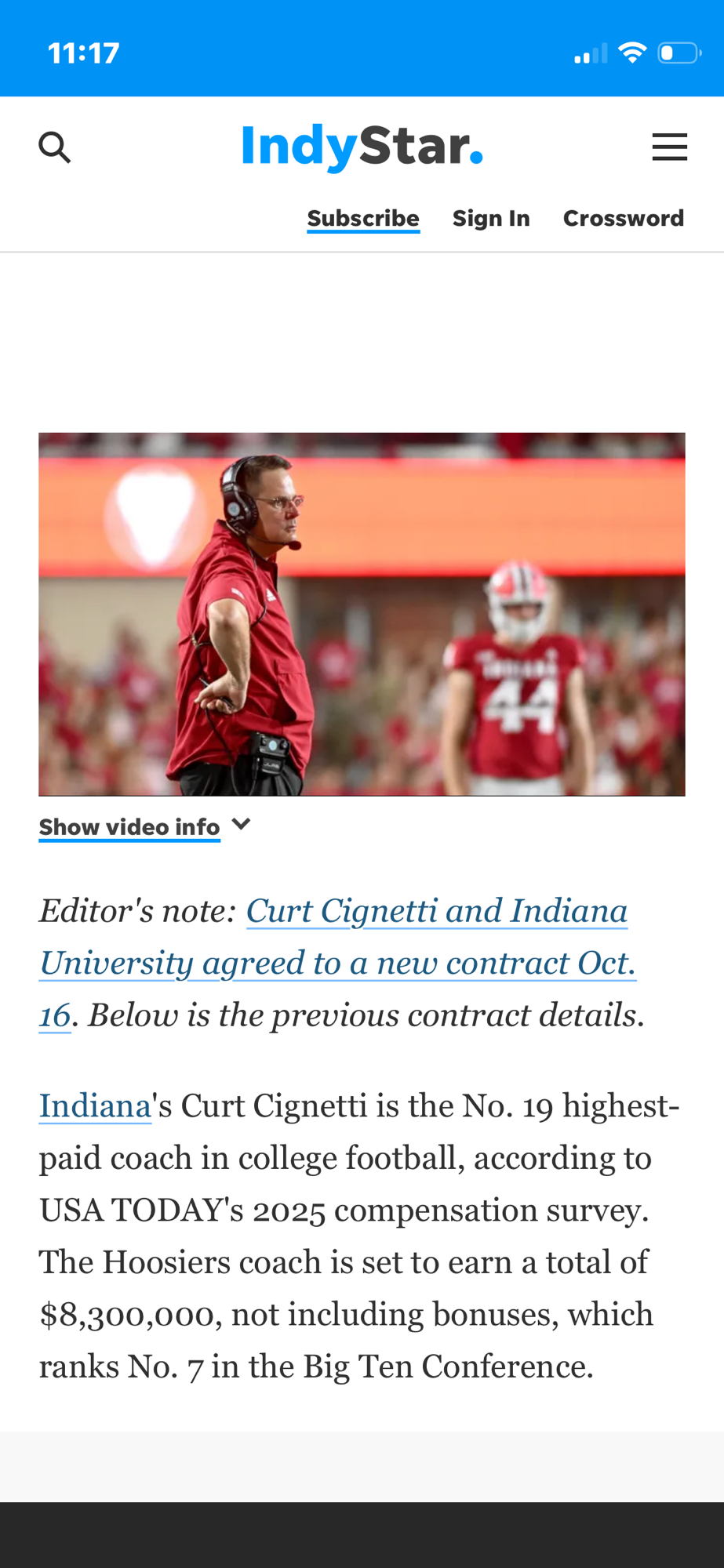Viewport: 724px width, 1568px height.
Task: Tap the Subscribe link
Action: click(x=363, y=218)
